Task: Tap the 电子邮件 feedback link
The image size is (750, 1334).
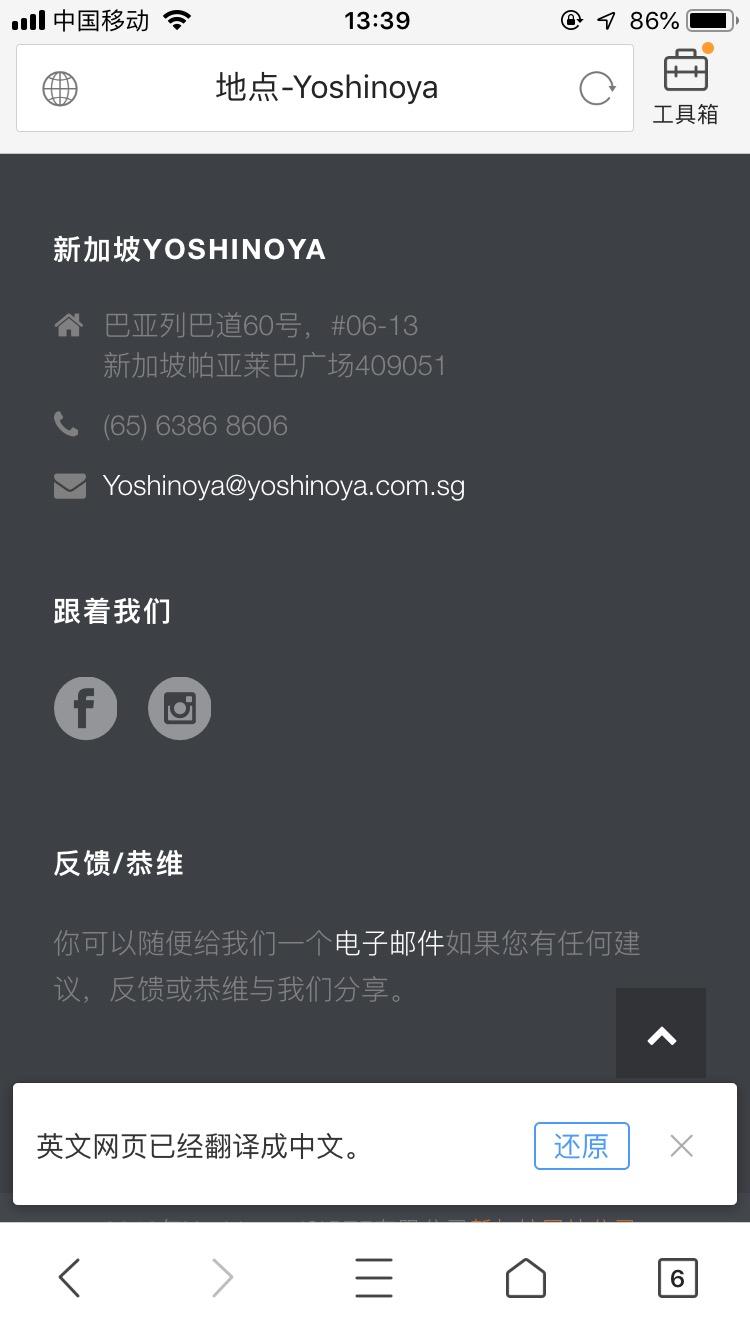Action: [389, 943]
